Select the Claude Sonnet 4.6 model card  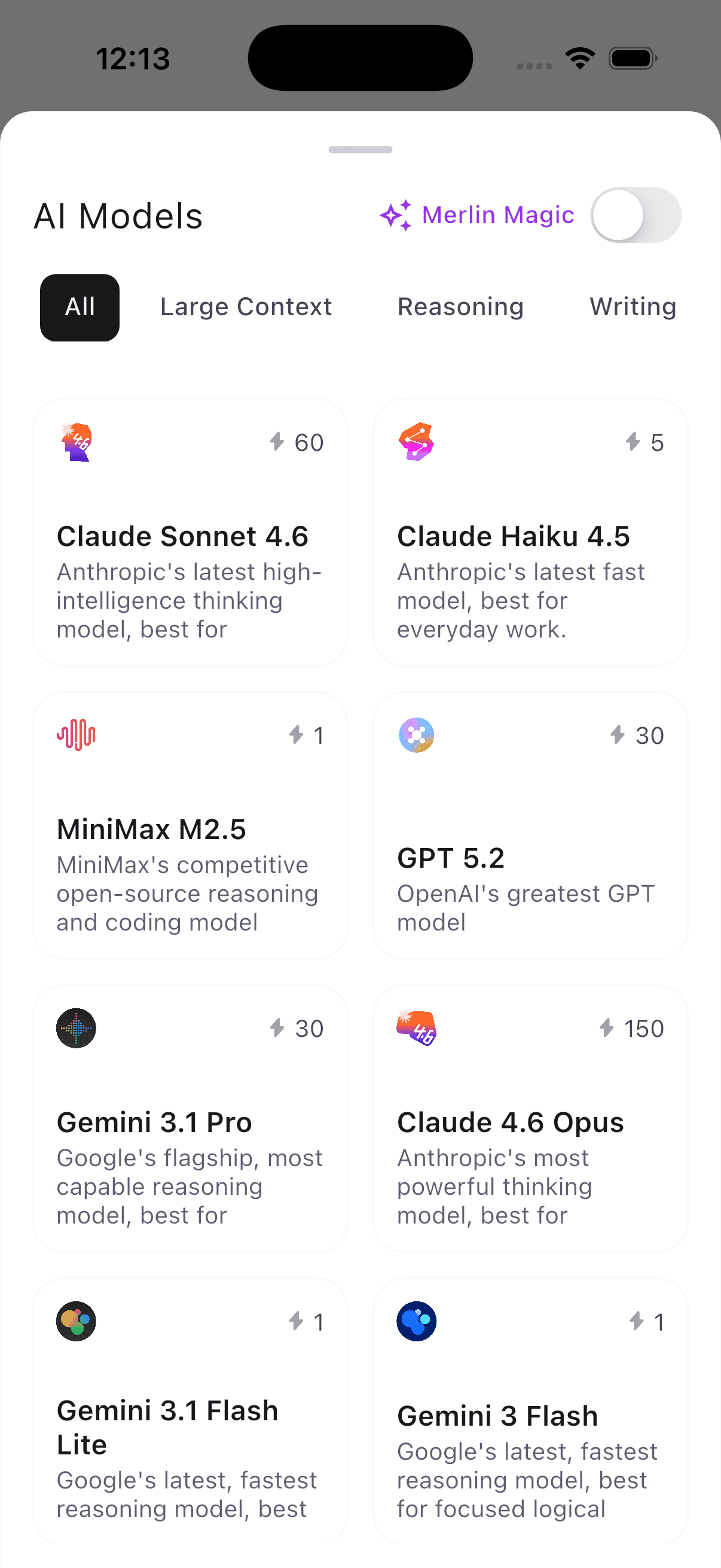[x=190, y=533]
